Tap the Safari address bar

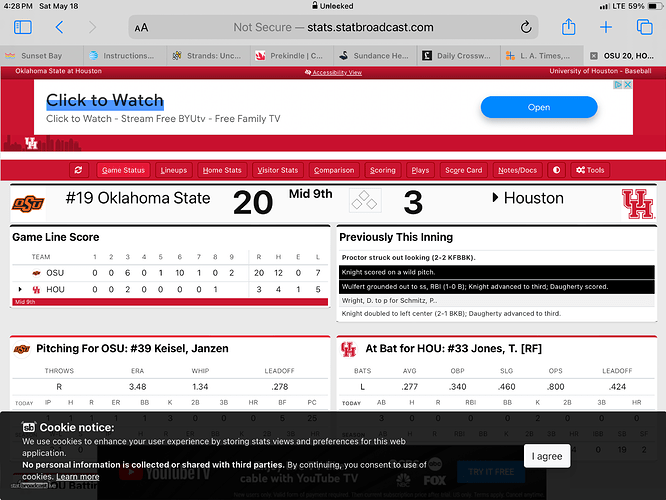click(x=333, y=28)
